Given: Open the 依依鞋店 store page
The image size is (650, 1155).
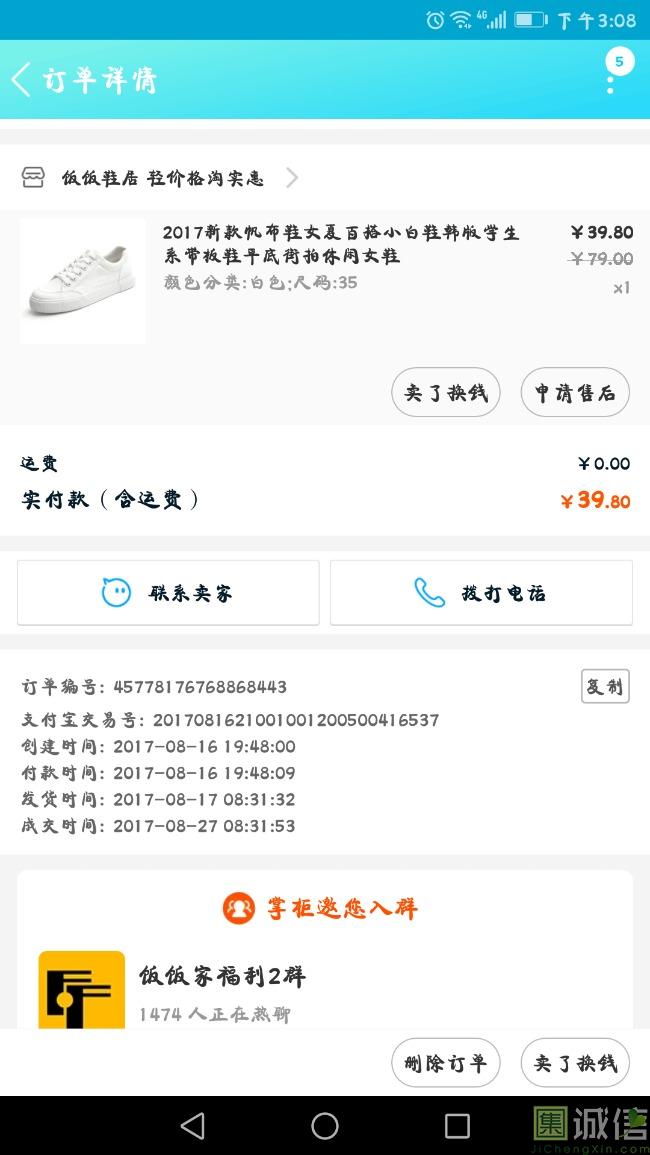Looking at the screenshot, I should tap(162, 178).
